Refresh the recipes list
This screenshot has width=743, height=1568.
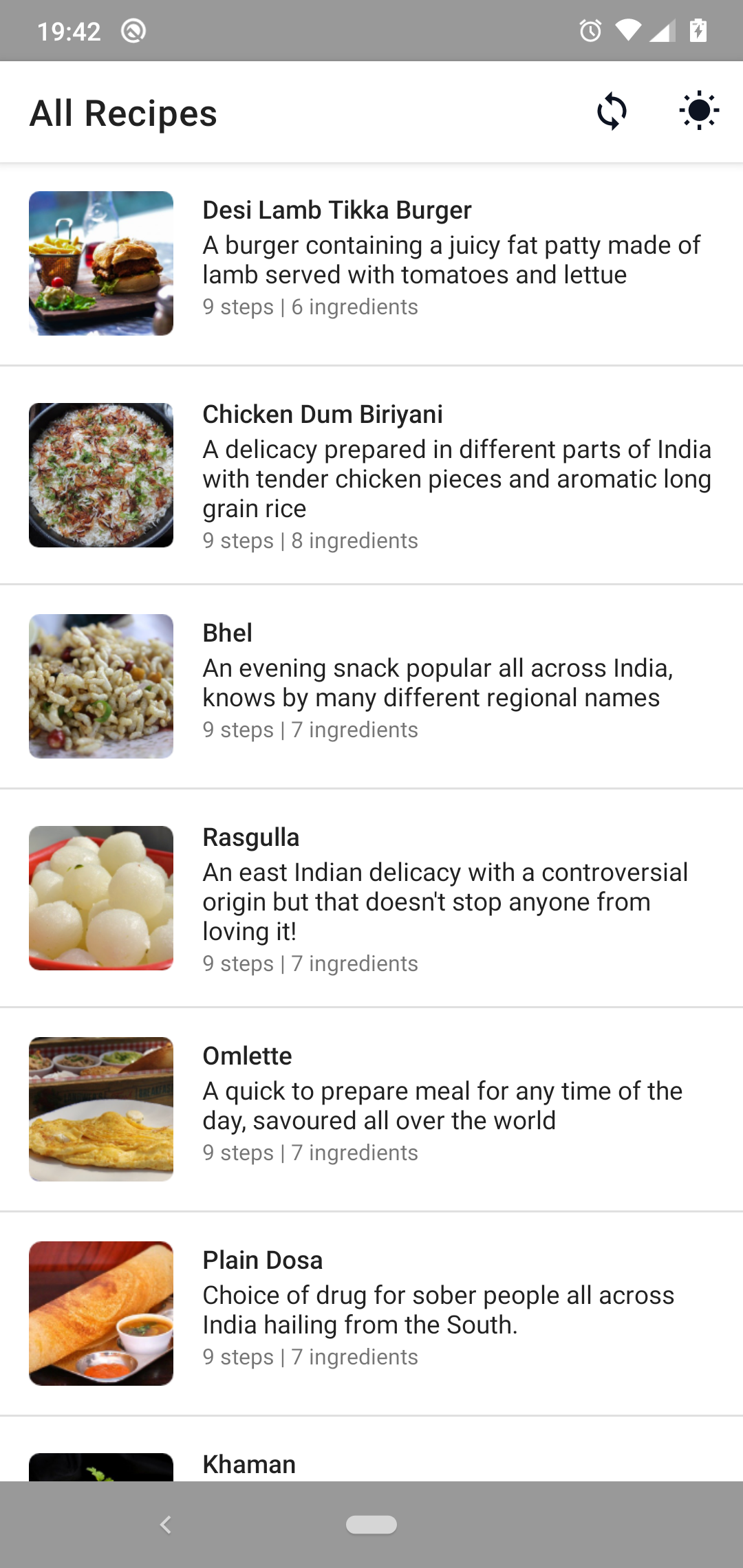click(612, 111)
